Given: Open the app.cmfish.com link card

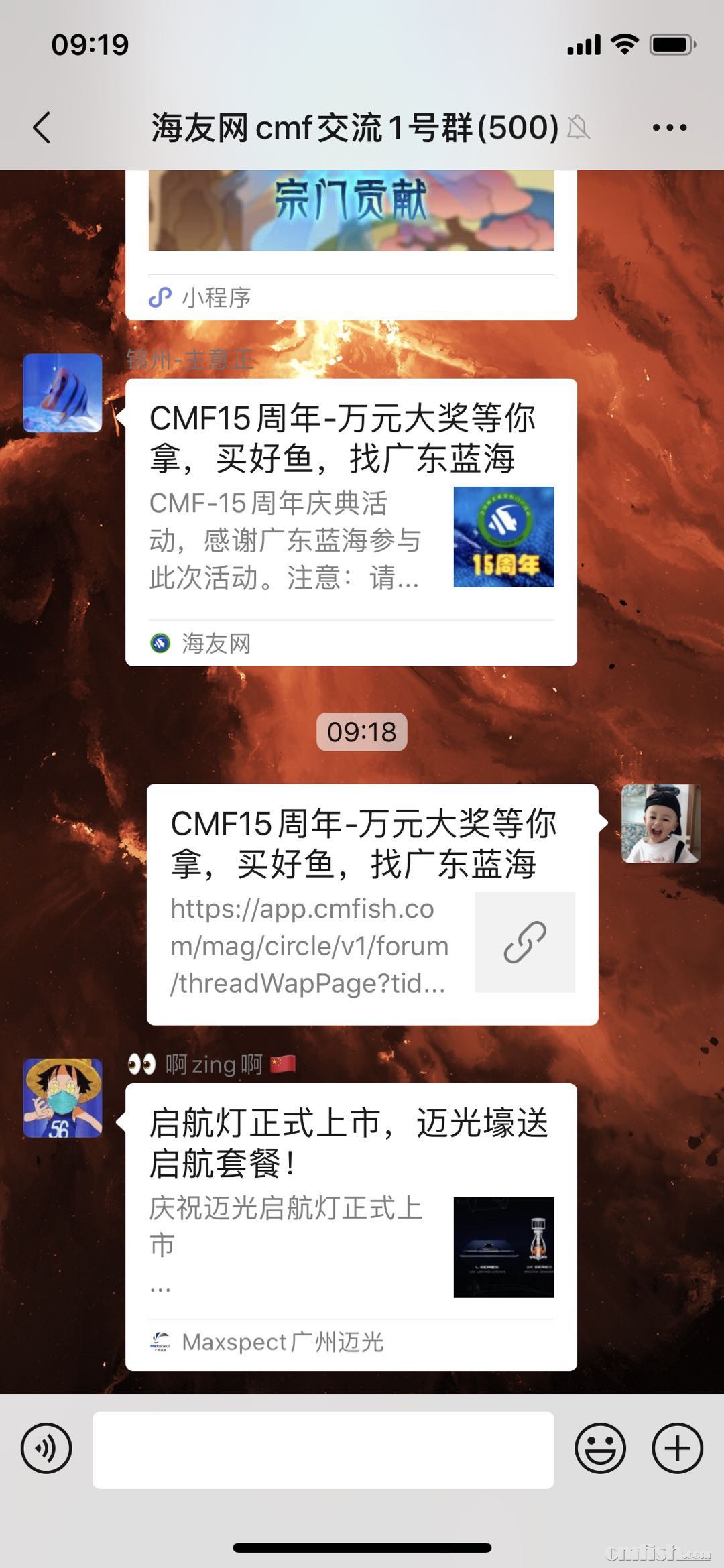Looking at the screenshot, I should 372,904.
